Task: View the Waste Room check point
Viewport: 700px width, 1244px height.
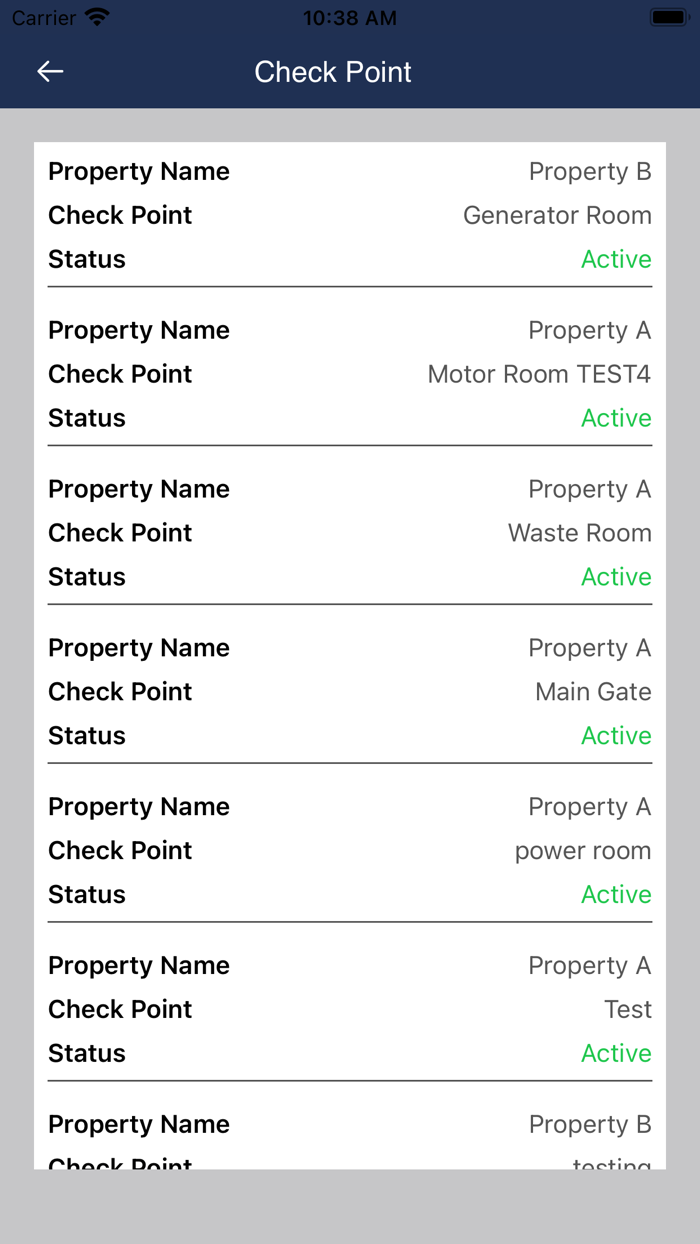Action: click(579, 533)
